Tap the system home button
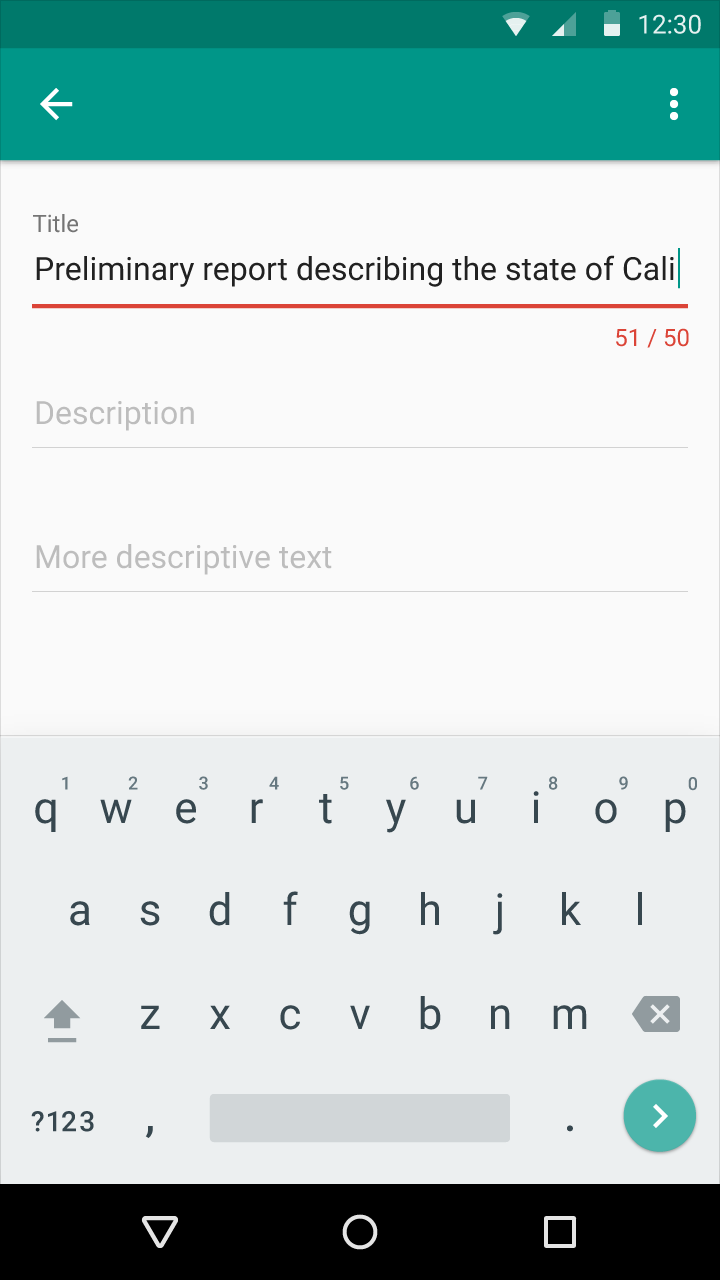 (360, 1232)
